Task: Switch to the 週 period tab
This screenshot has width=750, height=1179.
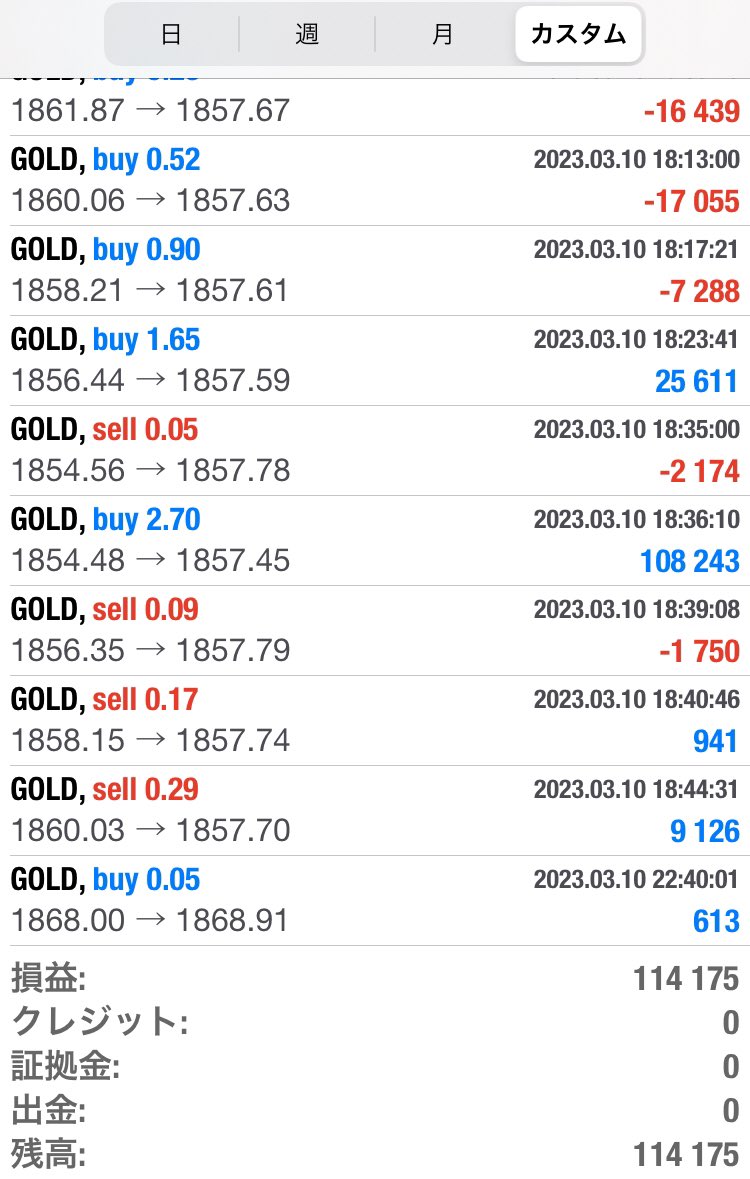Action: 307,35
